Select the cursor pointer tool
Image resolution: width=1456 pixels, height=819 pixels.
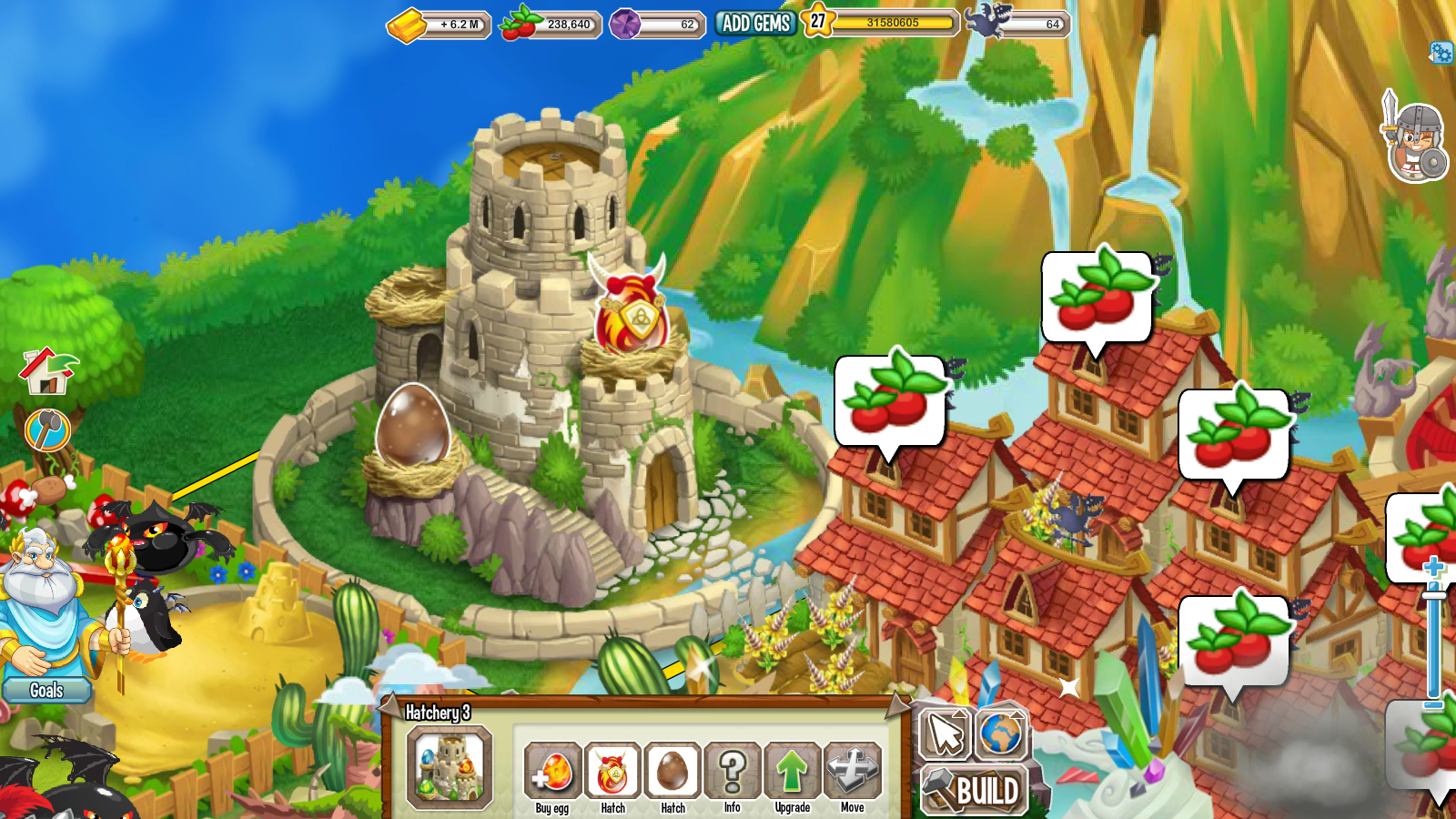point(945,733)
